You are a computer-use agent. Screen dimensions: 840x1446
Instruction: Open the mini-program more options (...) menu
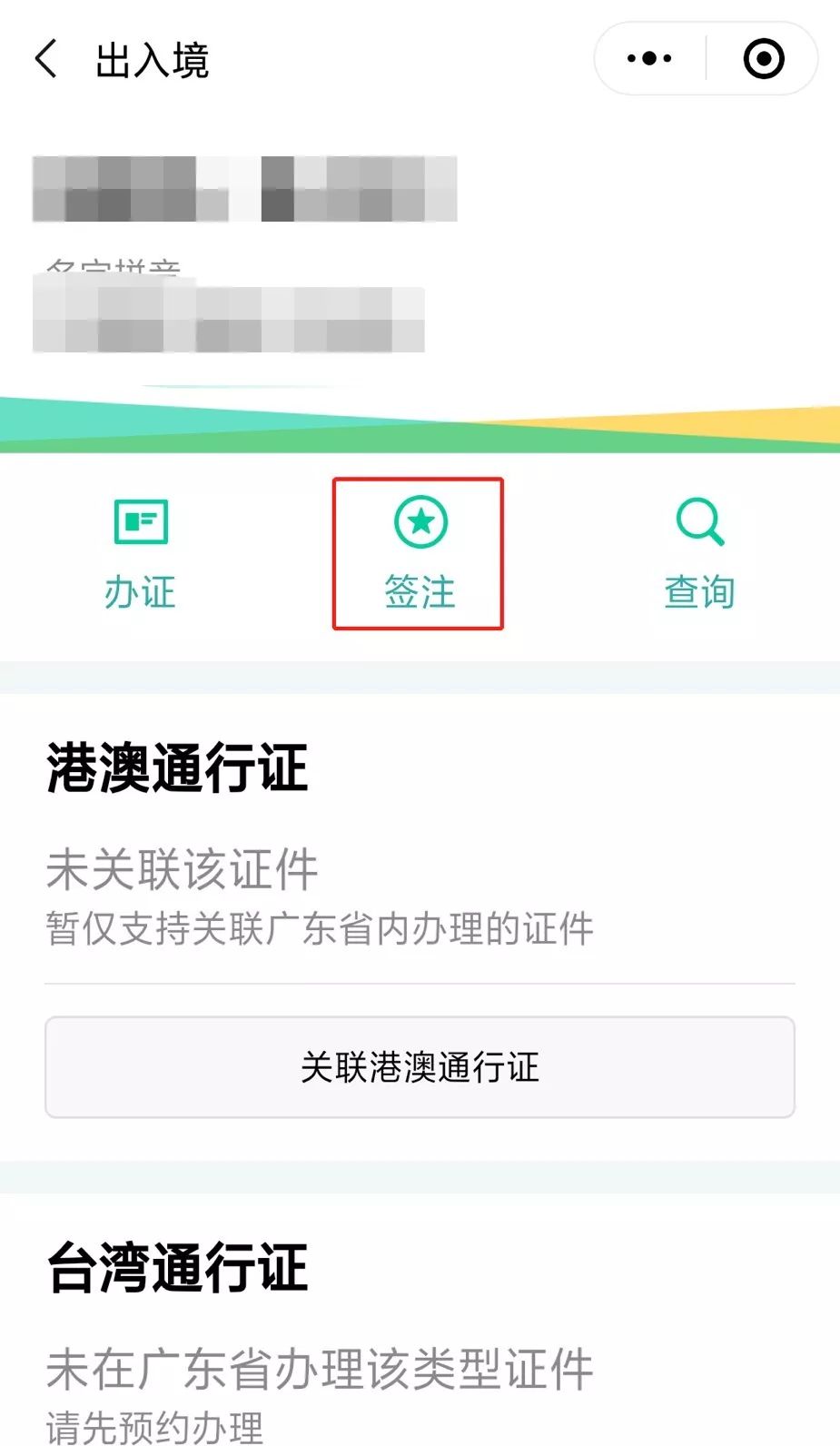coord(647,57)
